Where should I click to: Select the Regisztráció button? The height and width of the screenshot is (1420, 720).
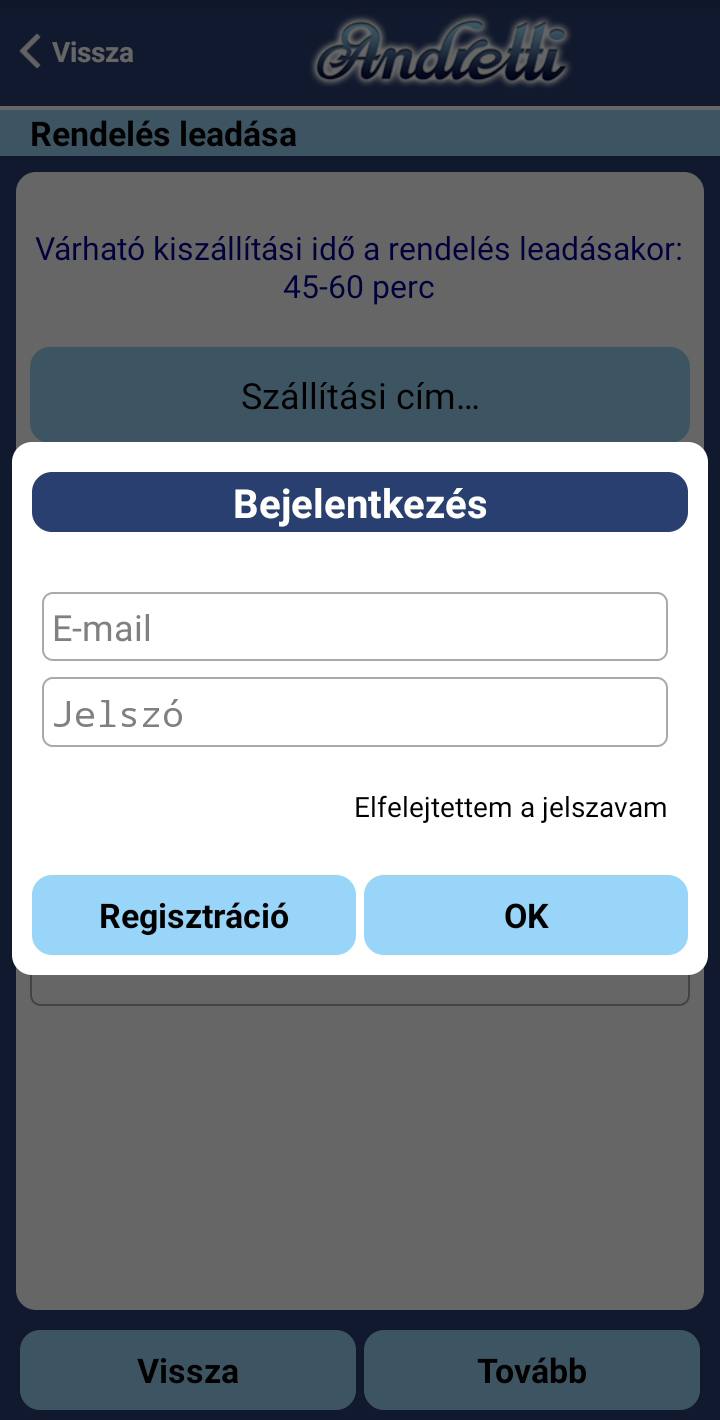[194, 916]
